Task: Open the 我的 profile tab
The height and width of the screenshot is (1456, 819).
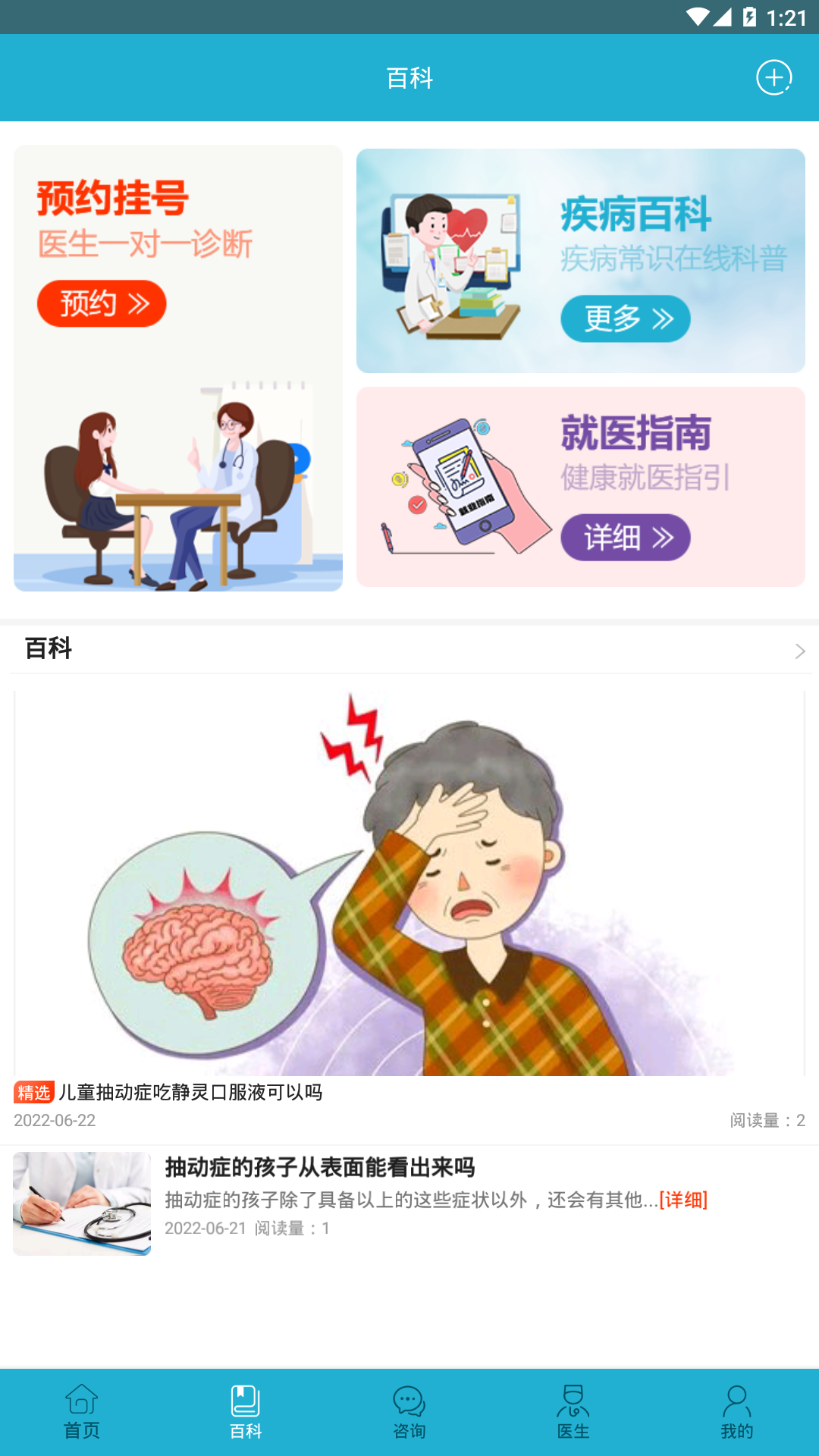Action: pos(736,1412)
